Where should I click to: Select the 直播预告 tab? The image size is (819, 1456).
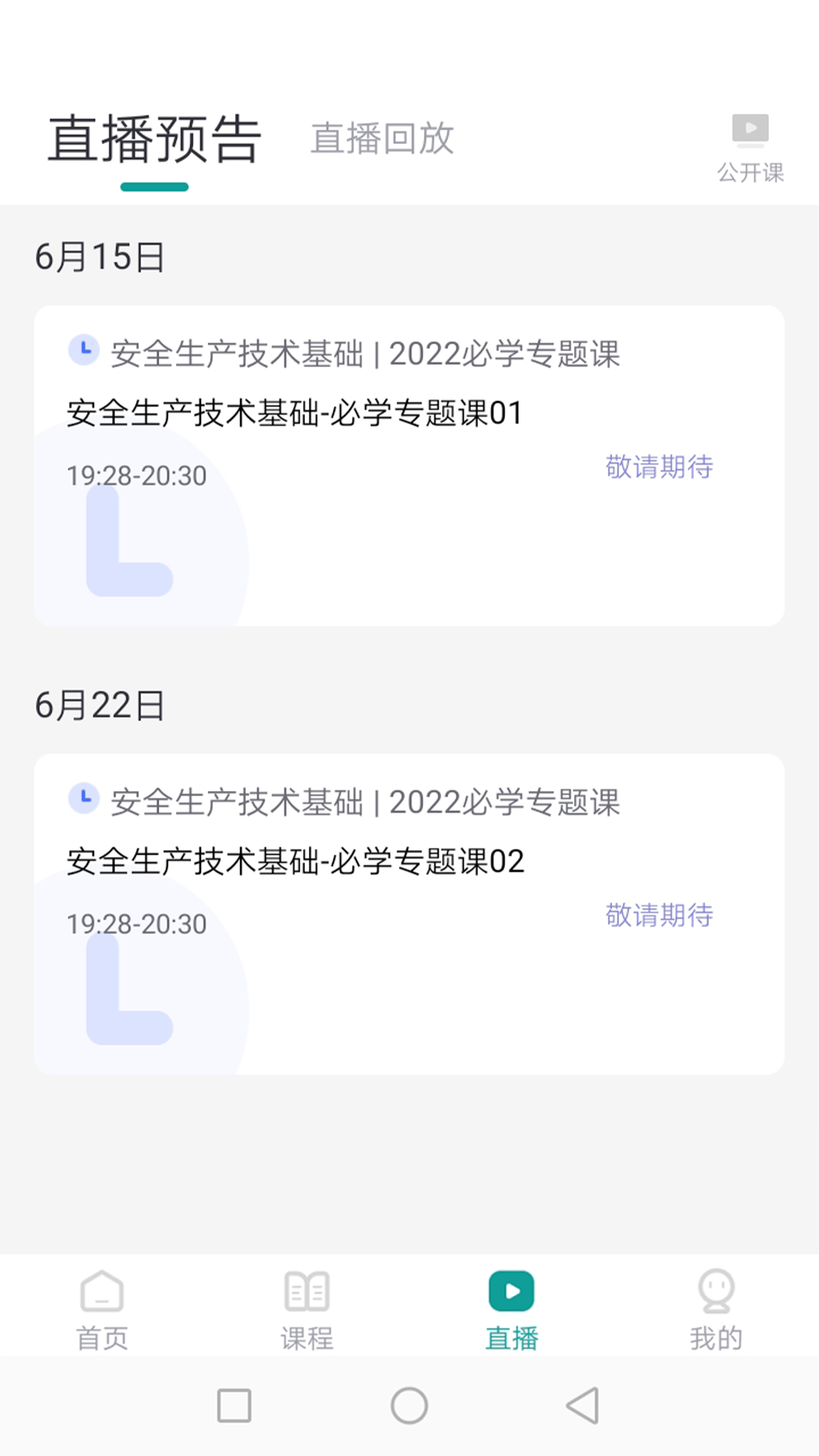coord(152,138)
